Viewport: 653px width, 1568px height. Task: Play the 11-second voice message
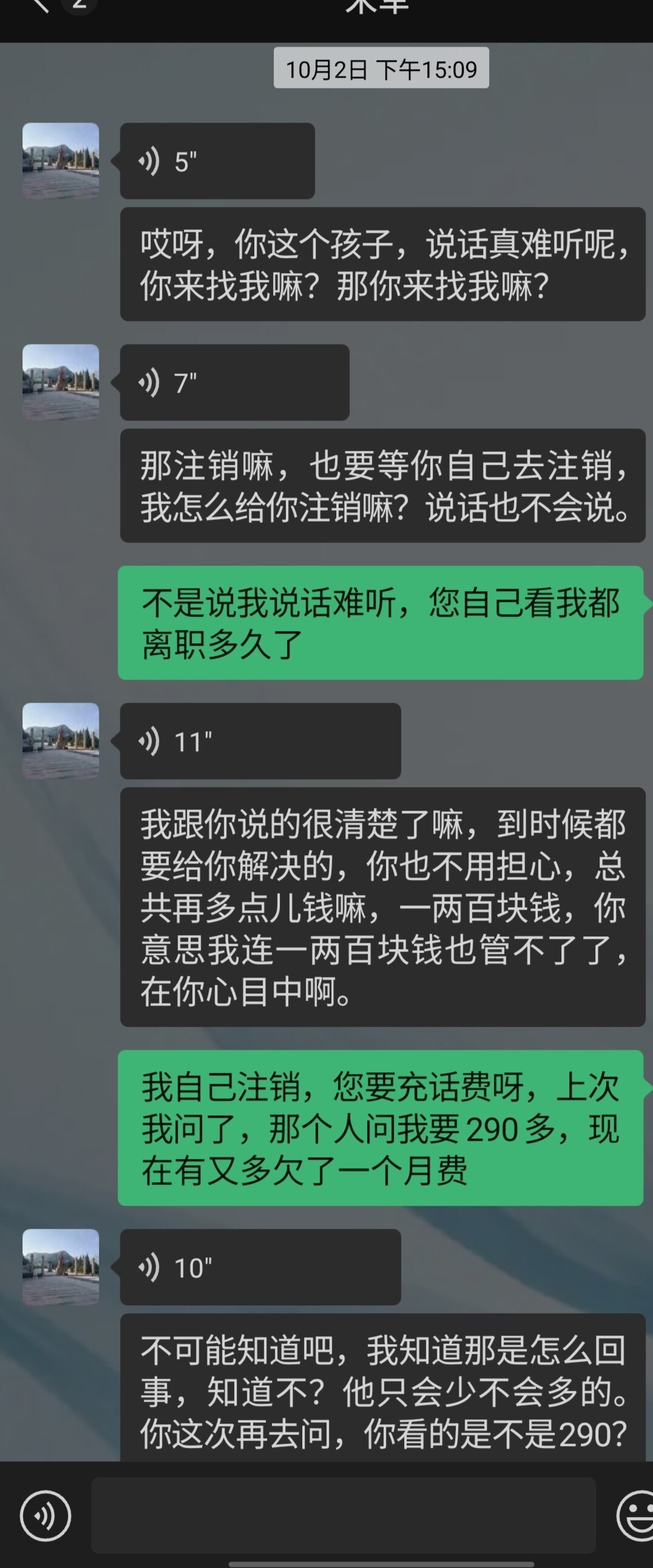(x=260, y=742)
